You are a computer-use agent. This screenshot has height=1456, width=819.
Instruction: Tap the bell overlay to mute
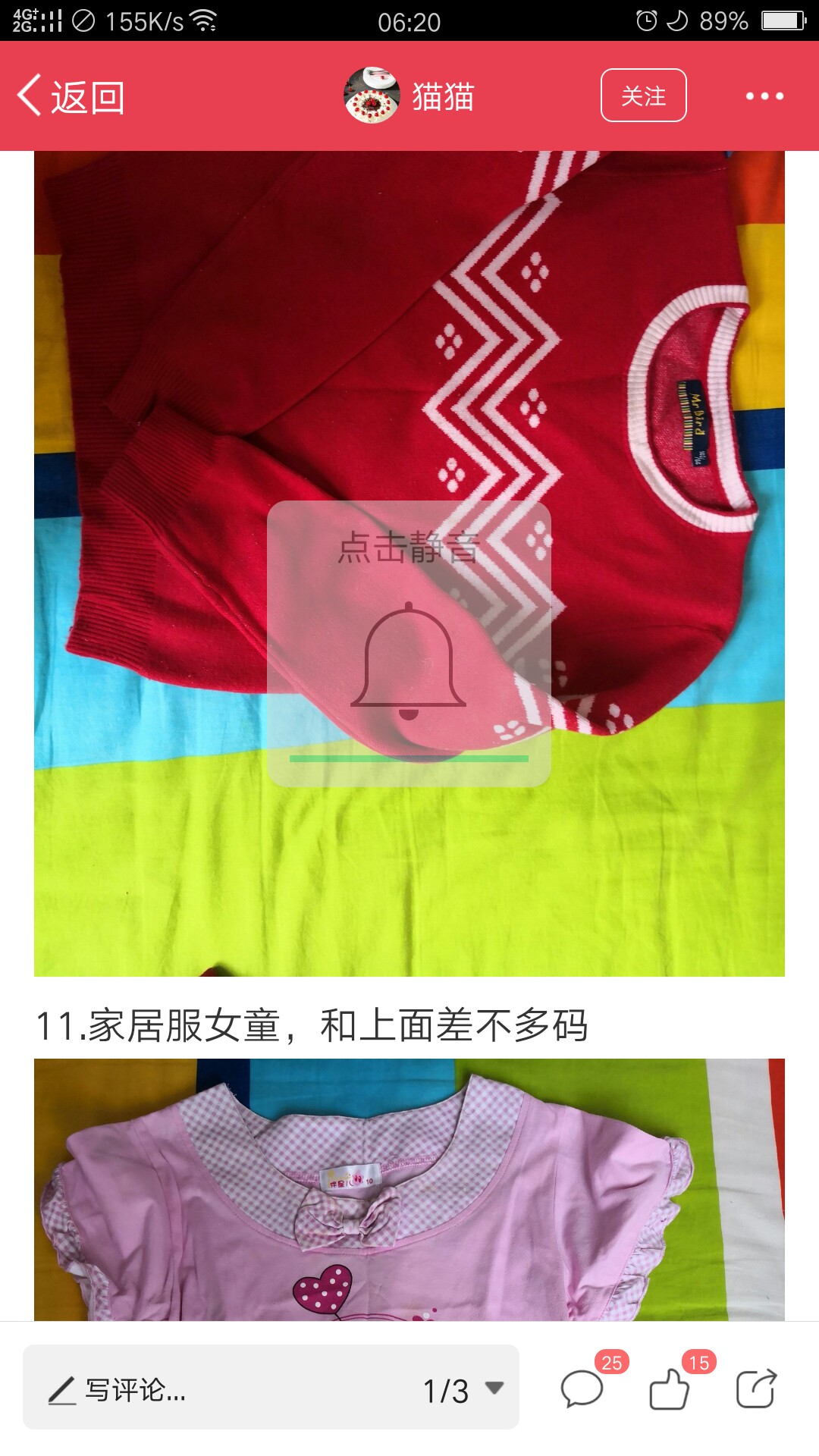409,643
